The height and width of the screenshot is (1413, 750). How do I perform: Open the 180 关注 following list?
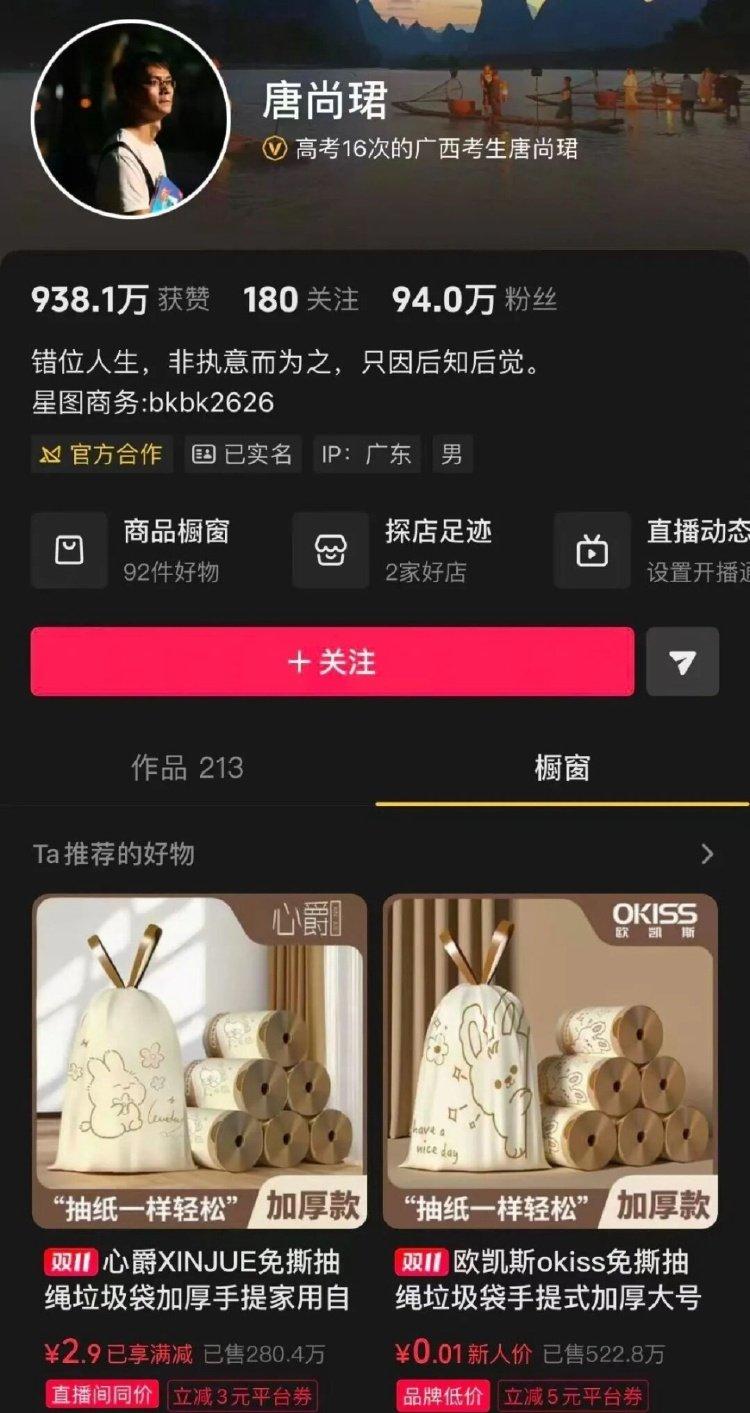300,299
